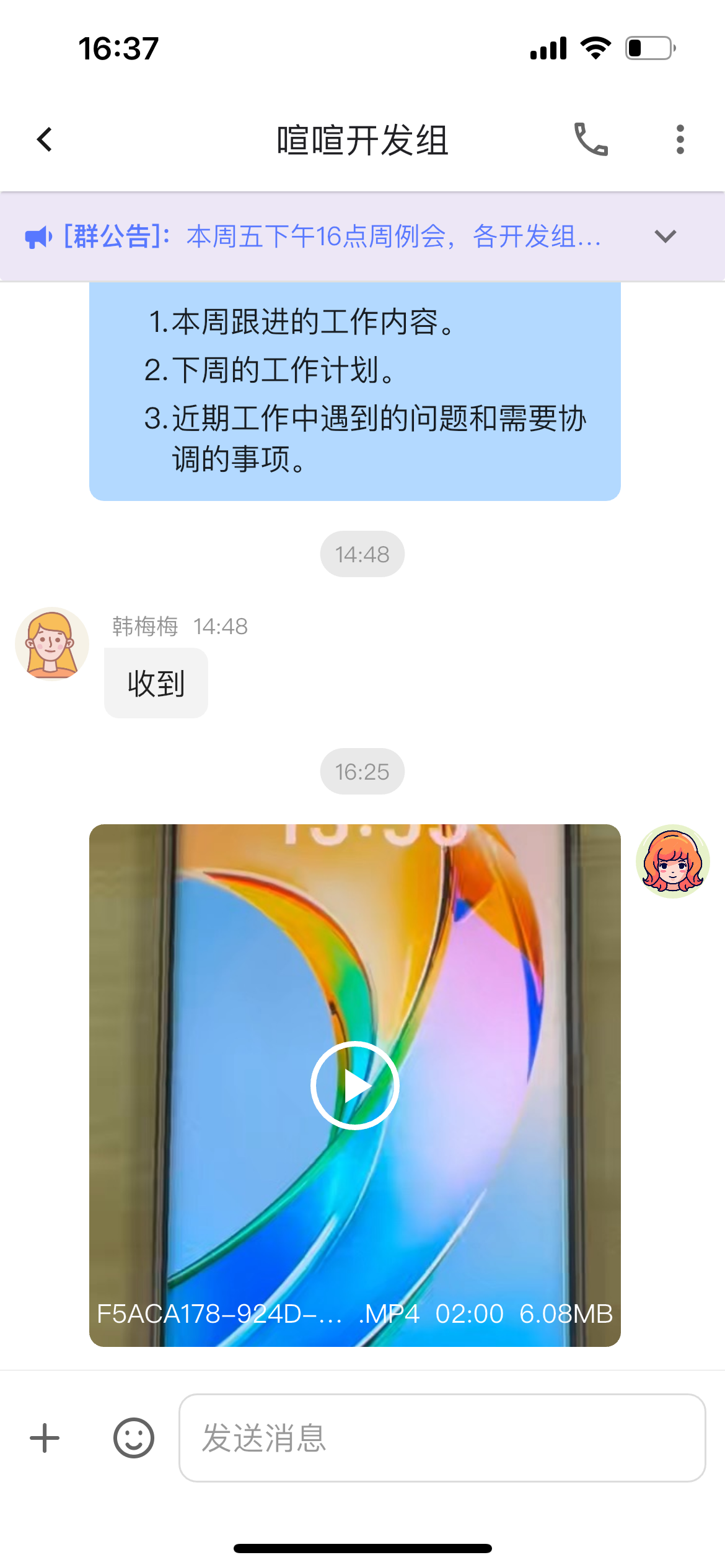
Task: Open the plus attachment menu
Action: pyautogui.click(x=45, y=1437)
